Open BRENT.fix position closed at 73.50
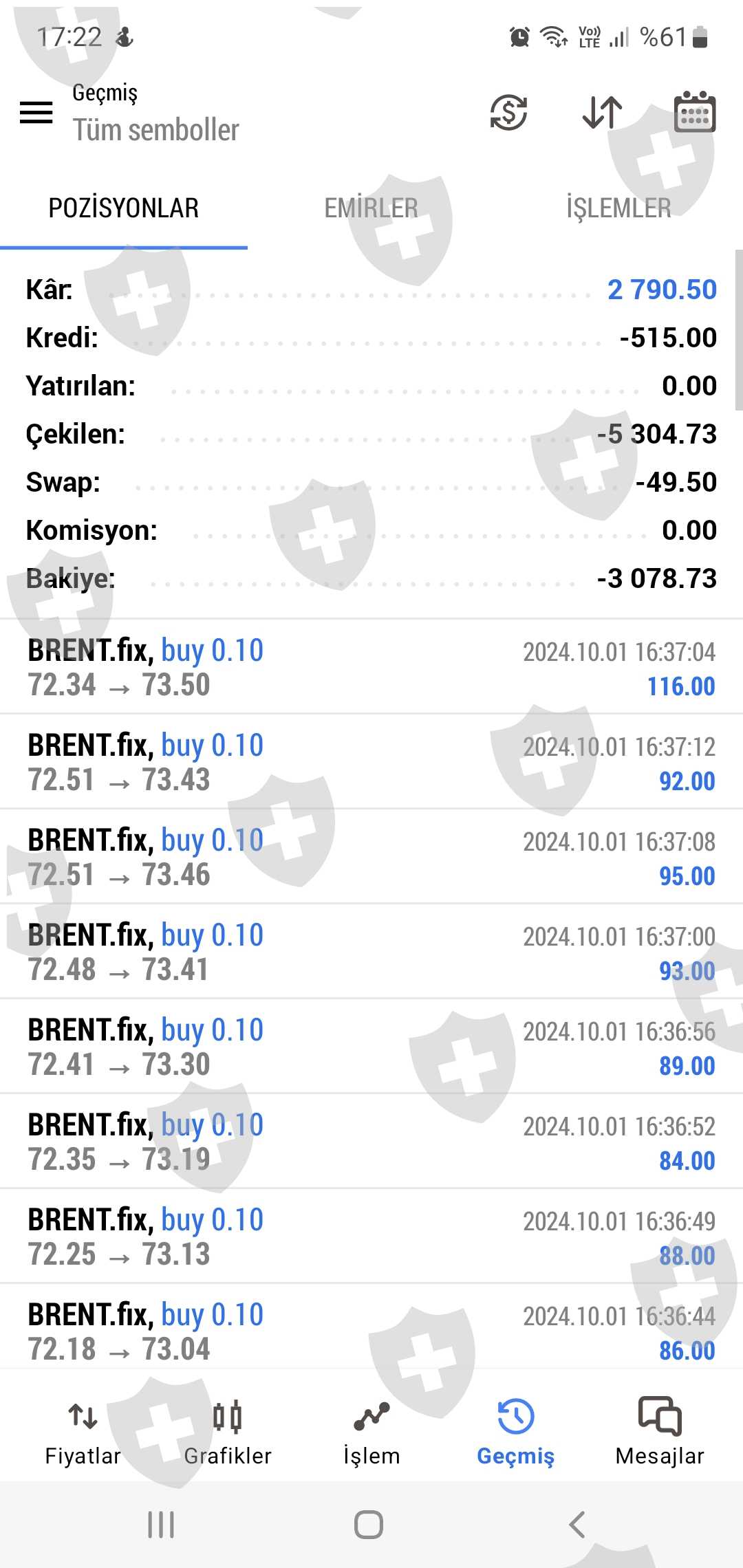 [x=371, y=667]
